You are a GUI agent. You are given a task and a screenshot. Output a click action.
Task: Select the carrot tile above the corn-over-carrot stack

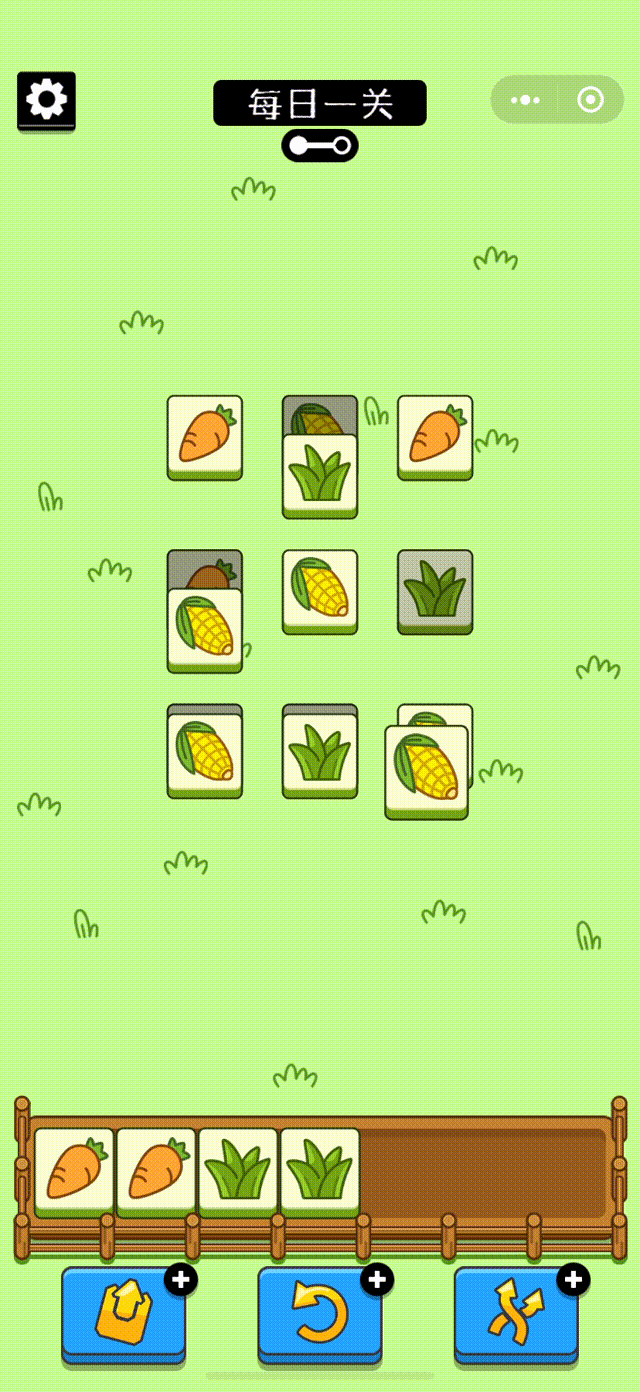205,436
